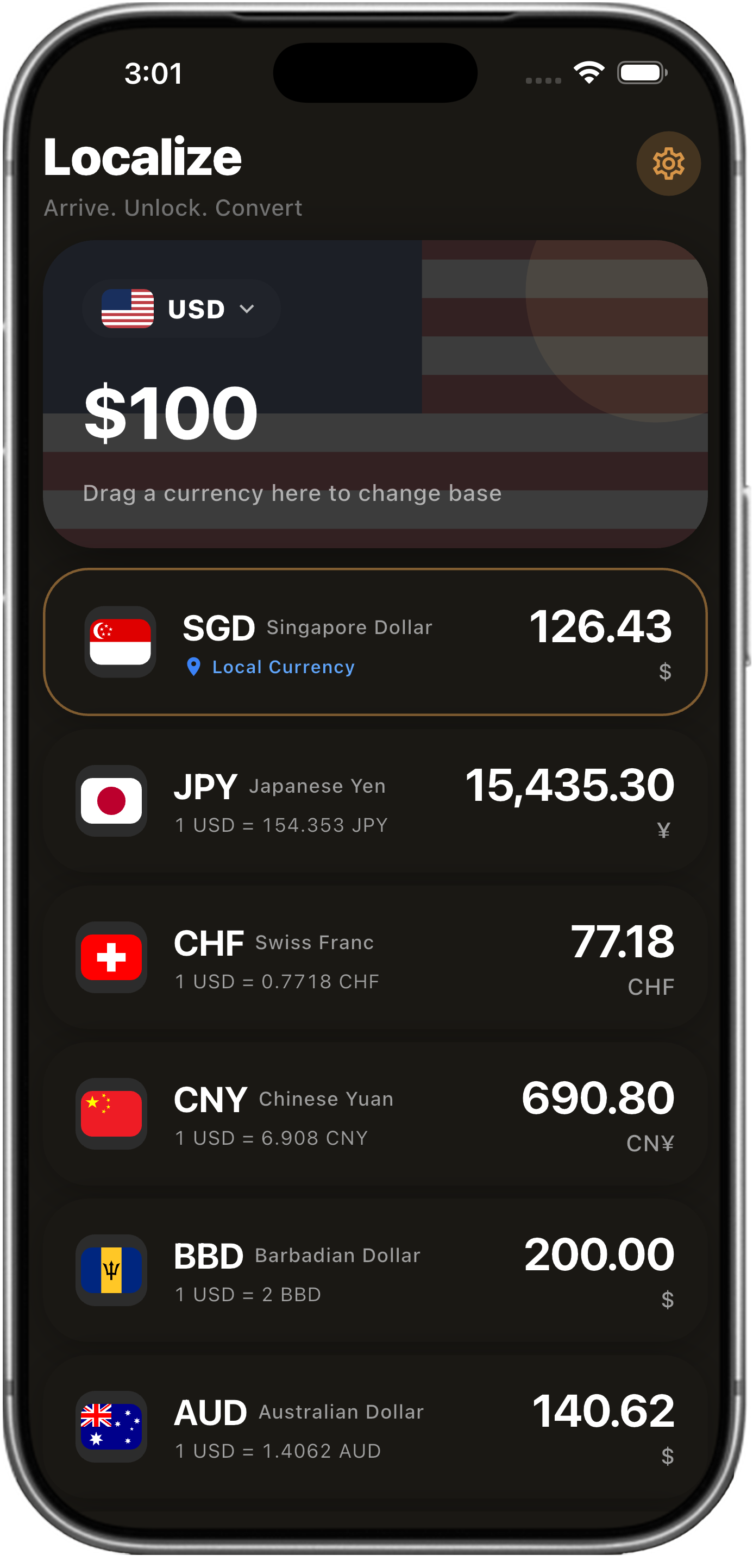
Task: Click the Barbados flag icon
Action: (111, 1271)
